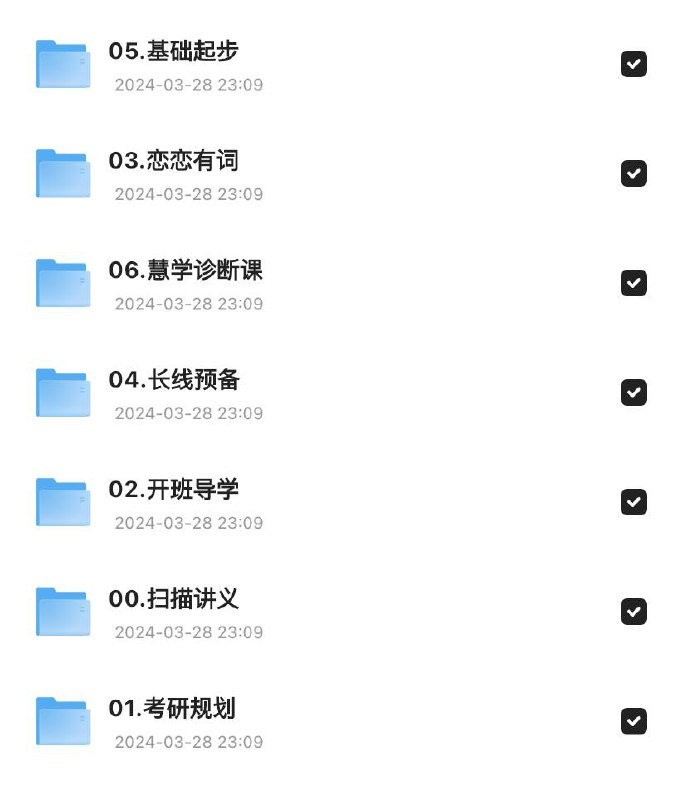
Task: Open the 00.扫描讲义 folder
Action: pyautogui.click(x=174, y=599)
